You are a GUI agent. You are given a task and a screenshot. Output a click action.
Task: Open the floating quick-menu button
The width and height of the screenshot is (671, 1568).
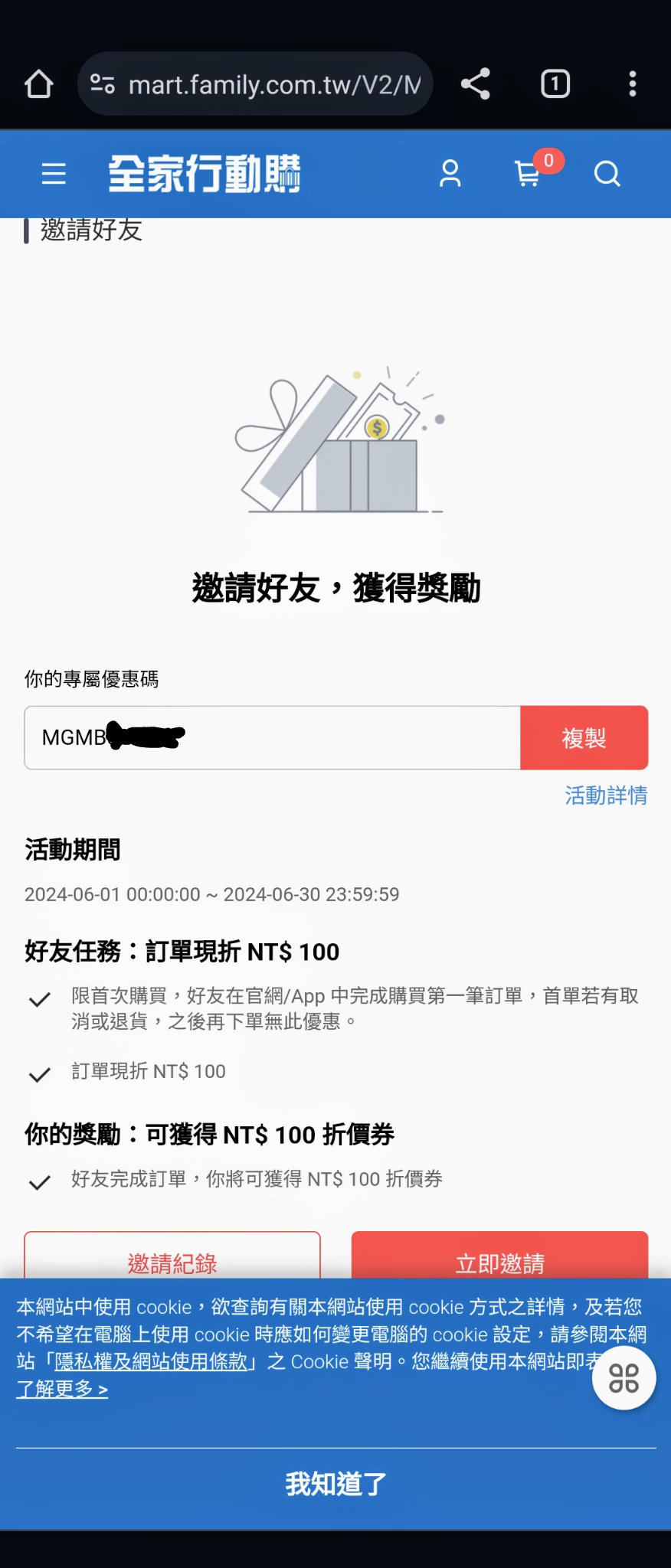(624, 1378)
